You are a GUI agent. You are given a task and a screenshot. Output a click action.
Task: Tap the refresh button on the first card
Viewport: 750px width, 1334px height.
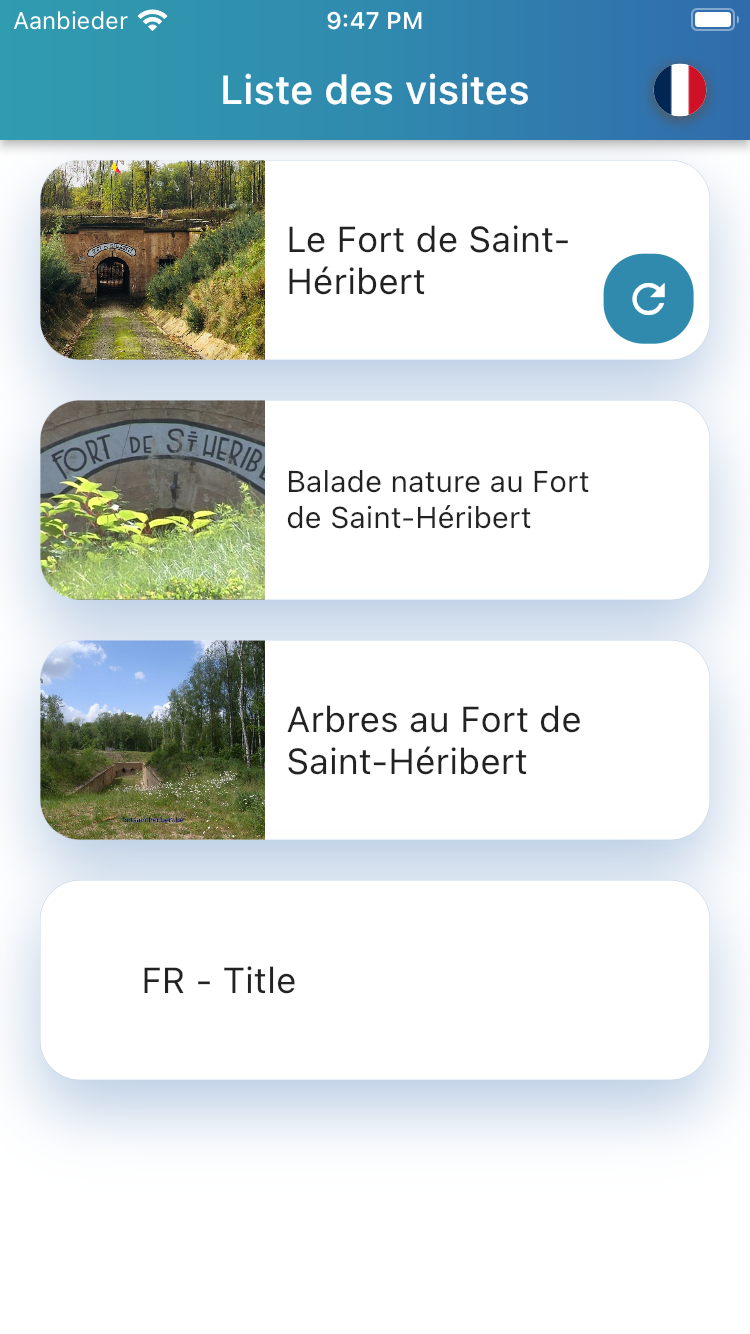point(648,299)
